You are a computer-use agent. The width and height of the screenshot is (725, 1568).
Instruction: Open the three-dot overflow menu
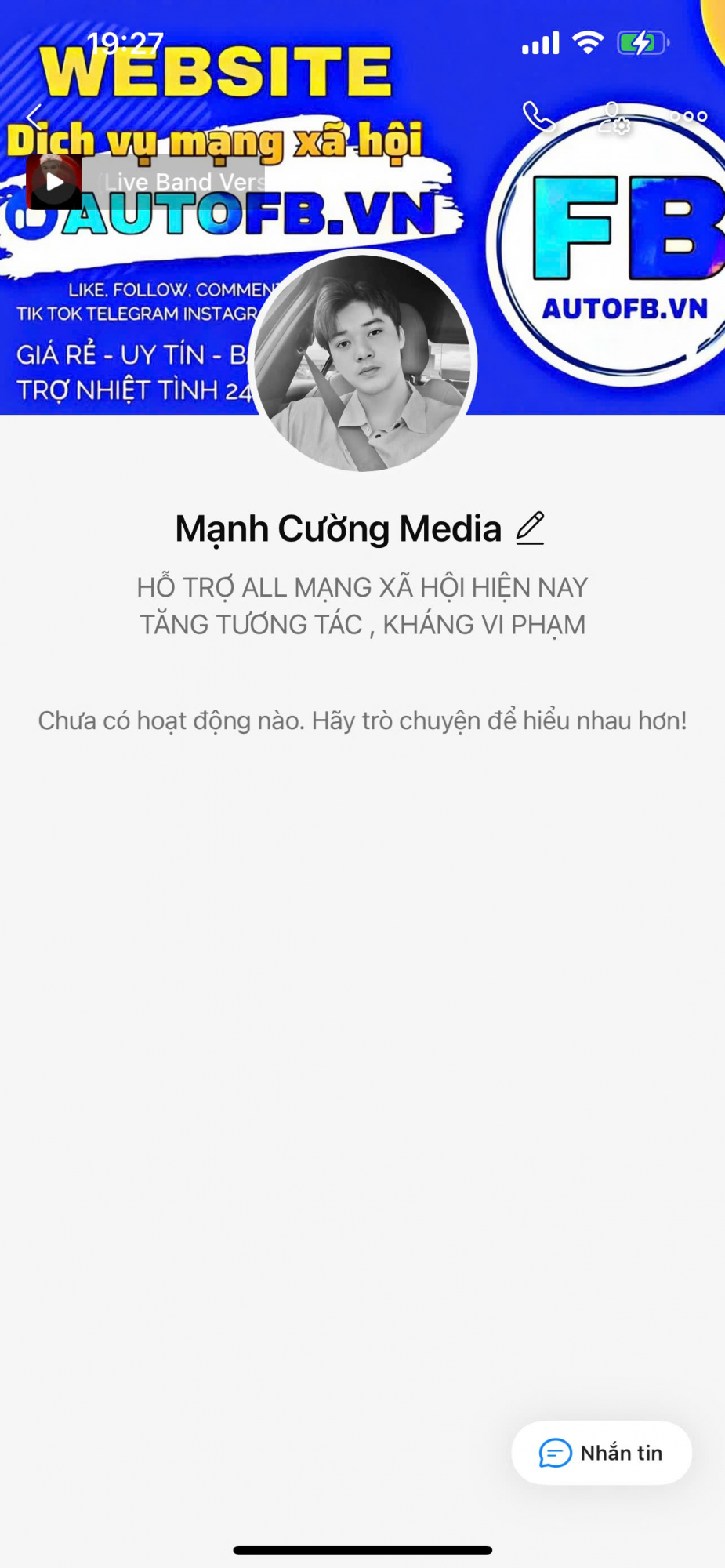click(x=689, y=117)
